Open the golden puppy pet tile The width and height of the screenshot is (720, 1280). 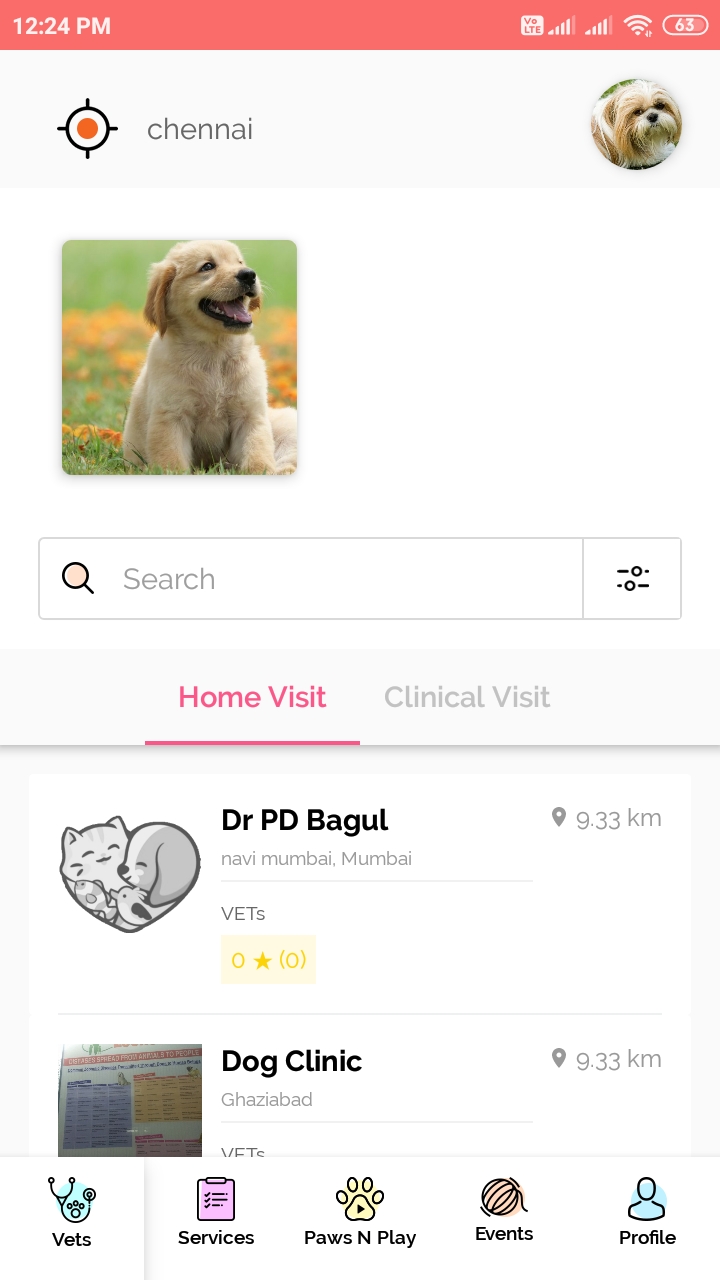point(180,357)
